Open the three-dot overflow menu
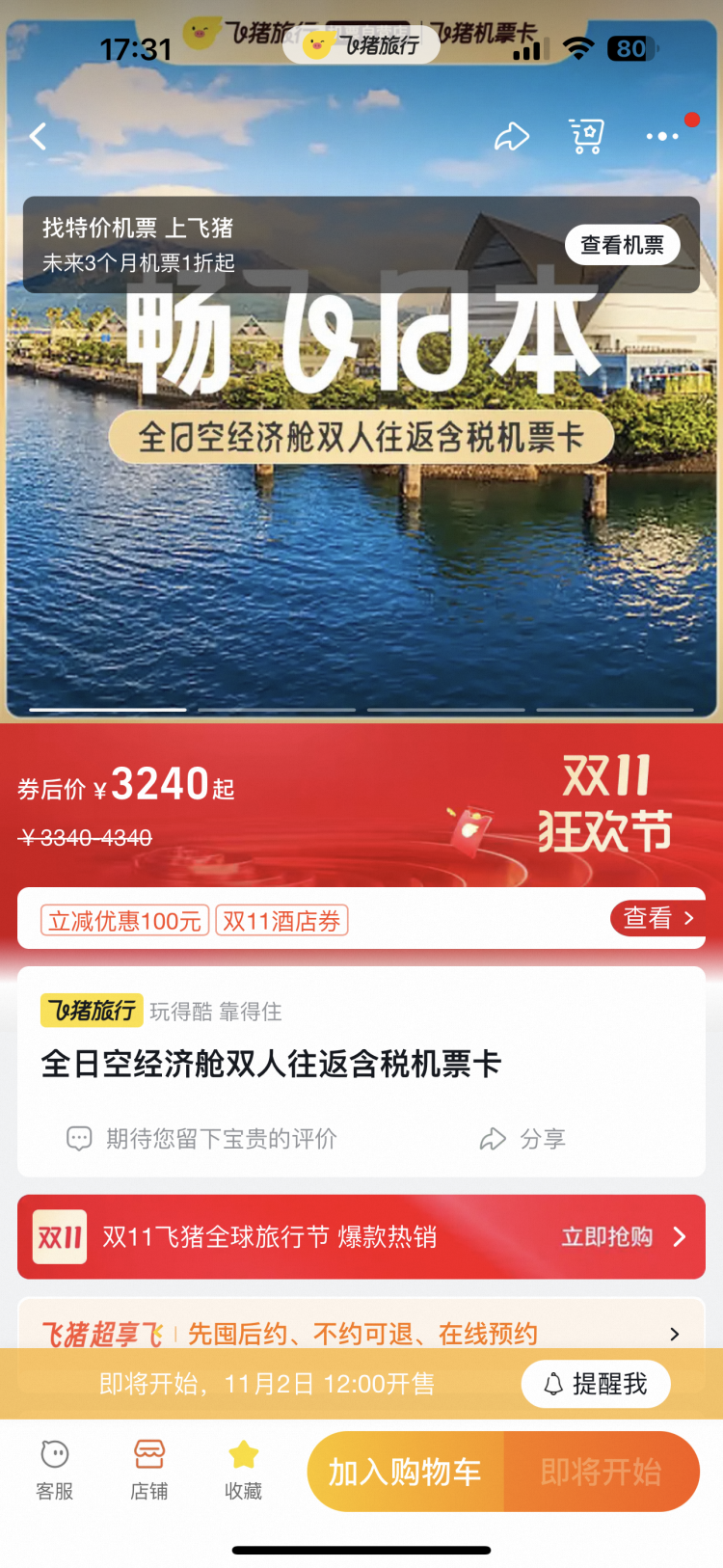This screenshot has height=1568, width=723. [662, 137]
